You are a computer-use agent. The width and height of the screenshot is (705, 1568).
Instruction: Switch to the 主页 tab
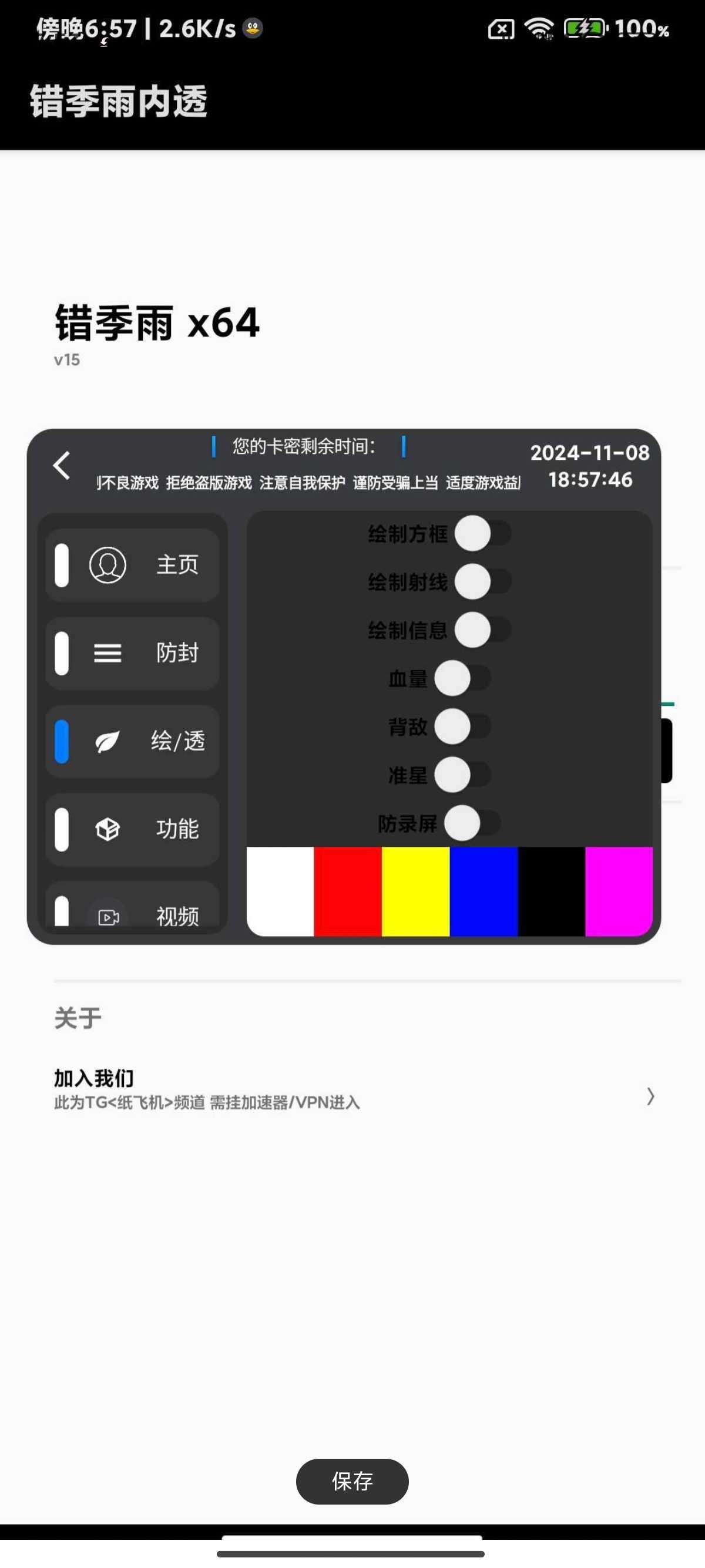[x=132, y=565]
